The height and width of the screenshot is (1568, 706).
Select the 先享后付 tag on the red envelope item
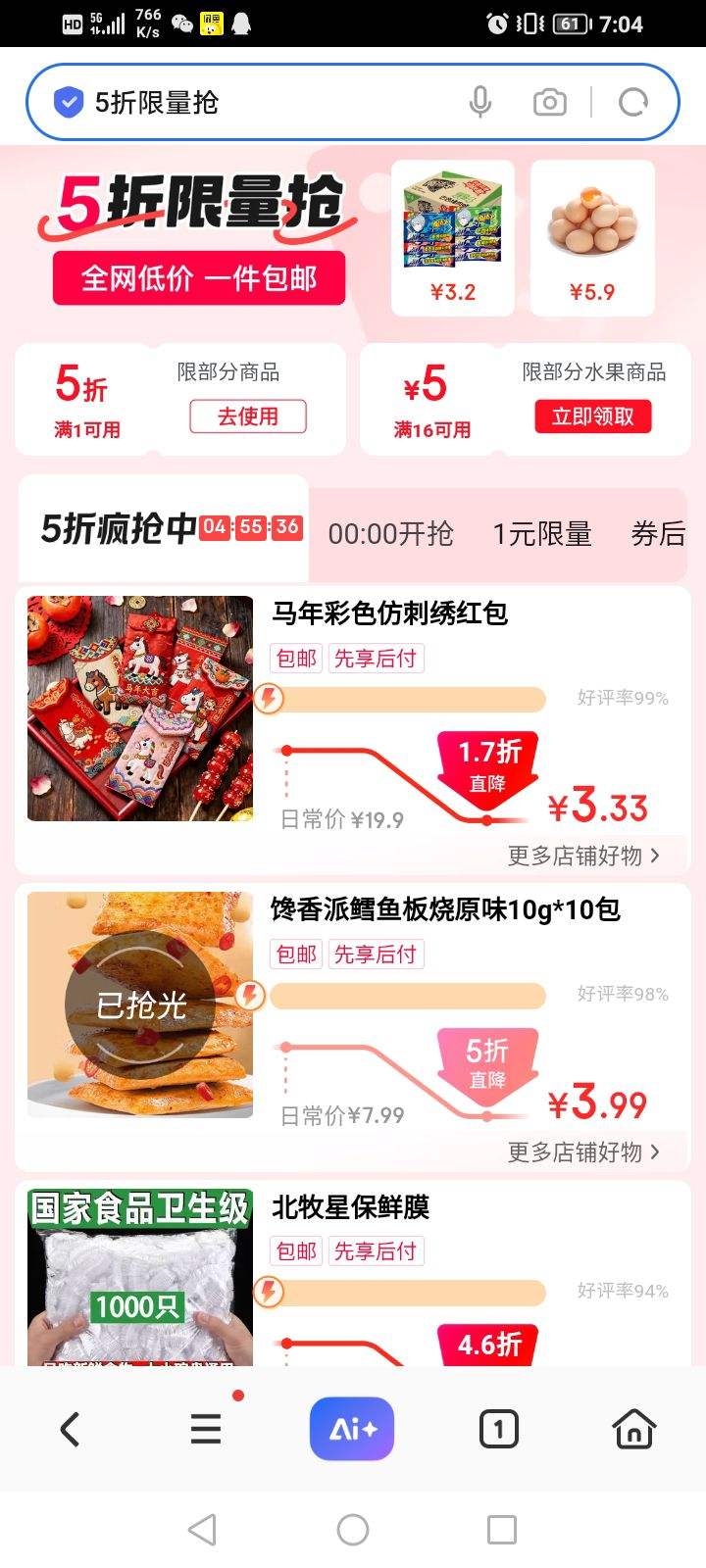tap(377, 658)
